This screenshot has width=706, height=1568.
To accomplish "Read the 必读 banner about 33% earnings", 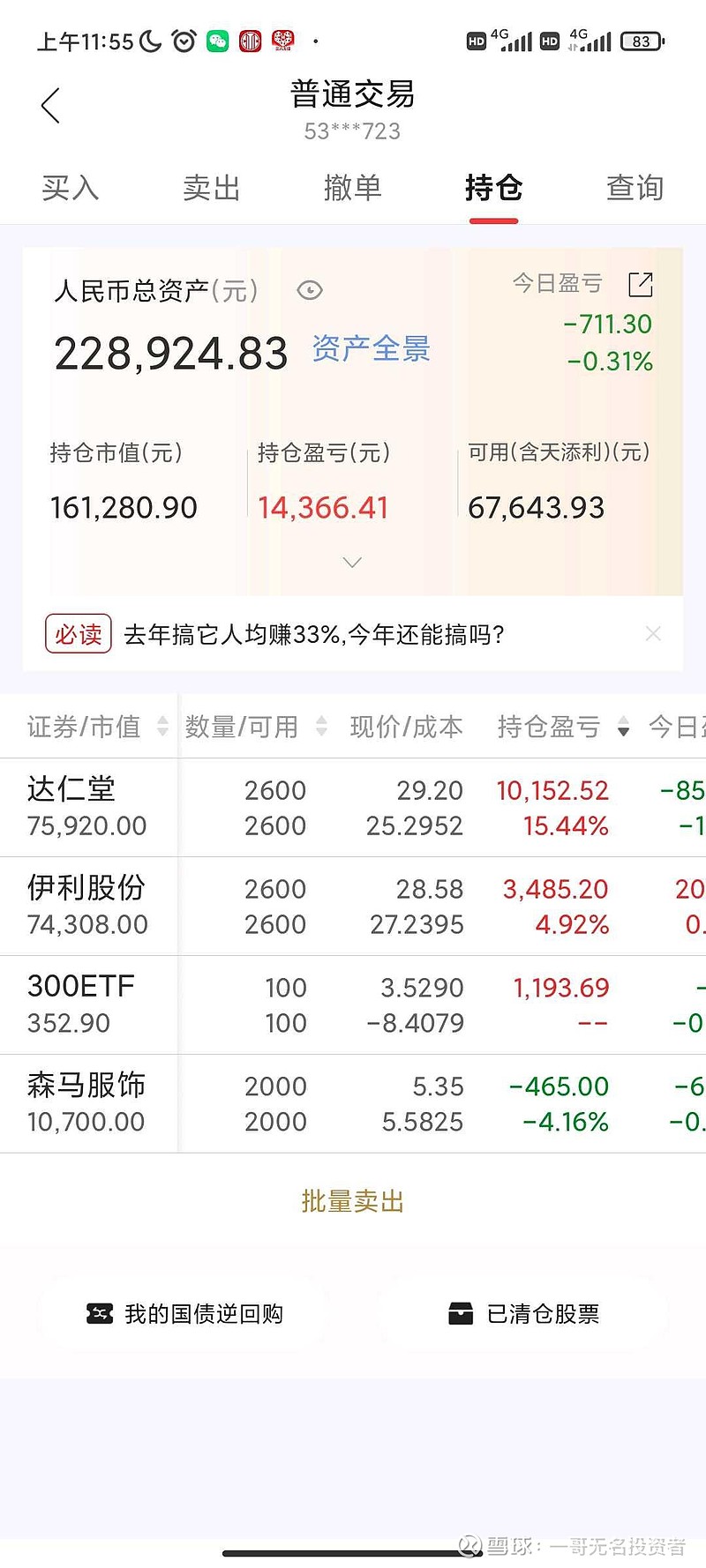I will point(314,634).
